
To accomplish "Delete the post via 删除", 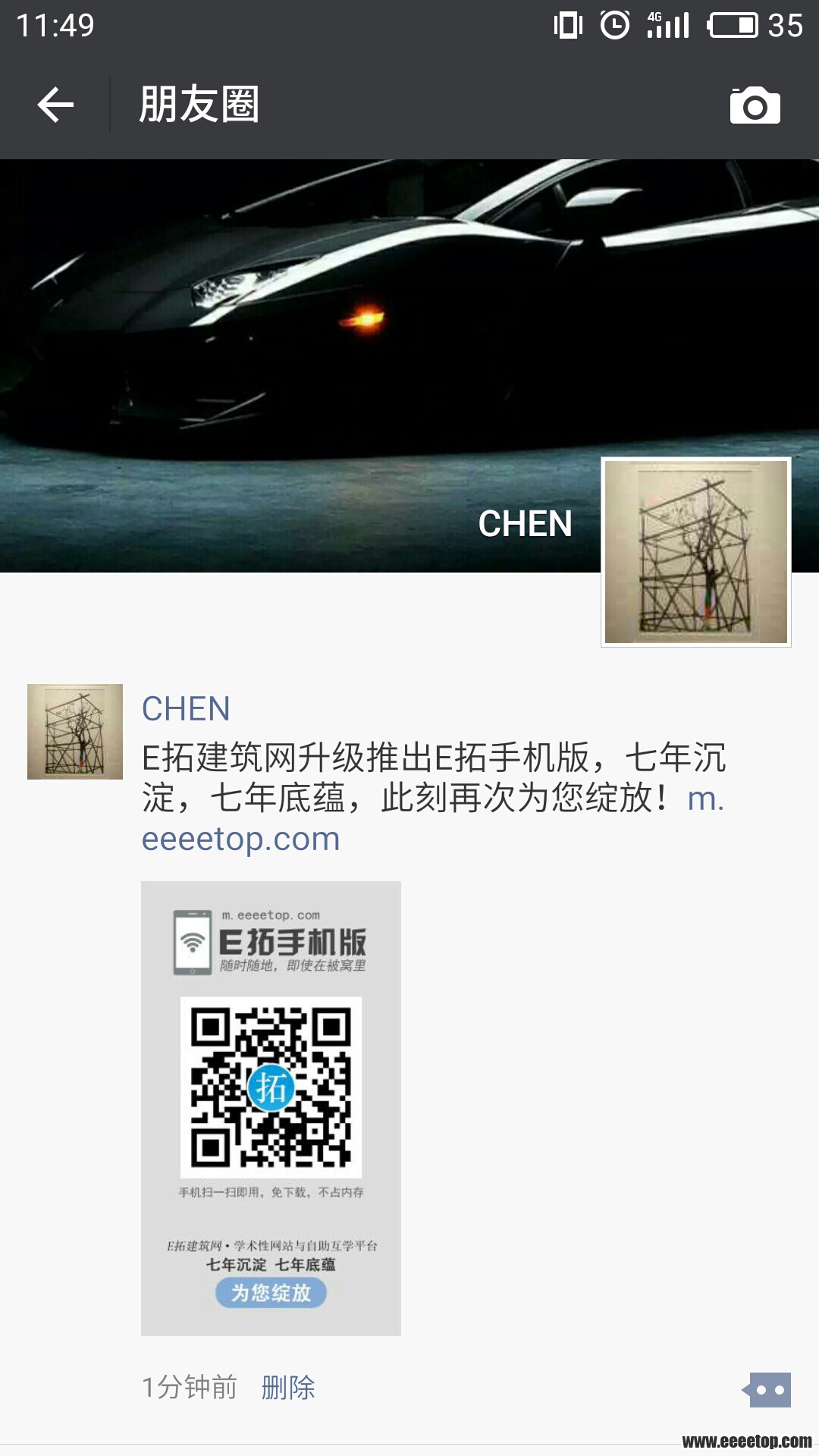I will 288,1387.
